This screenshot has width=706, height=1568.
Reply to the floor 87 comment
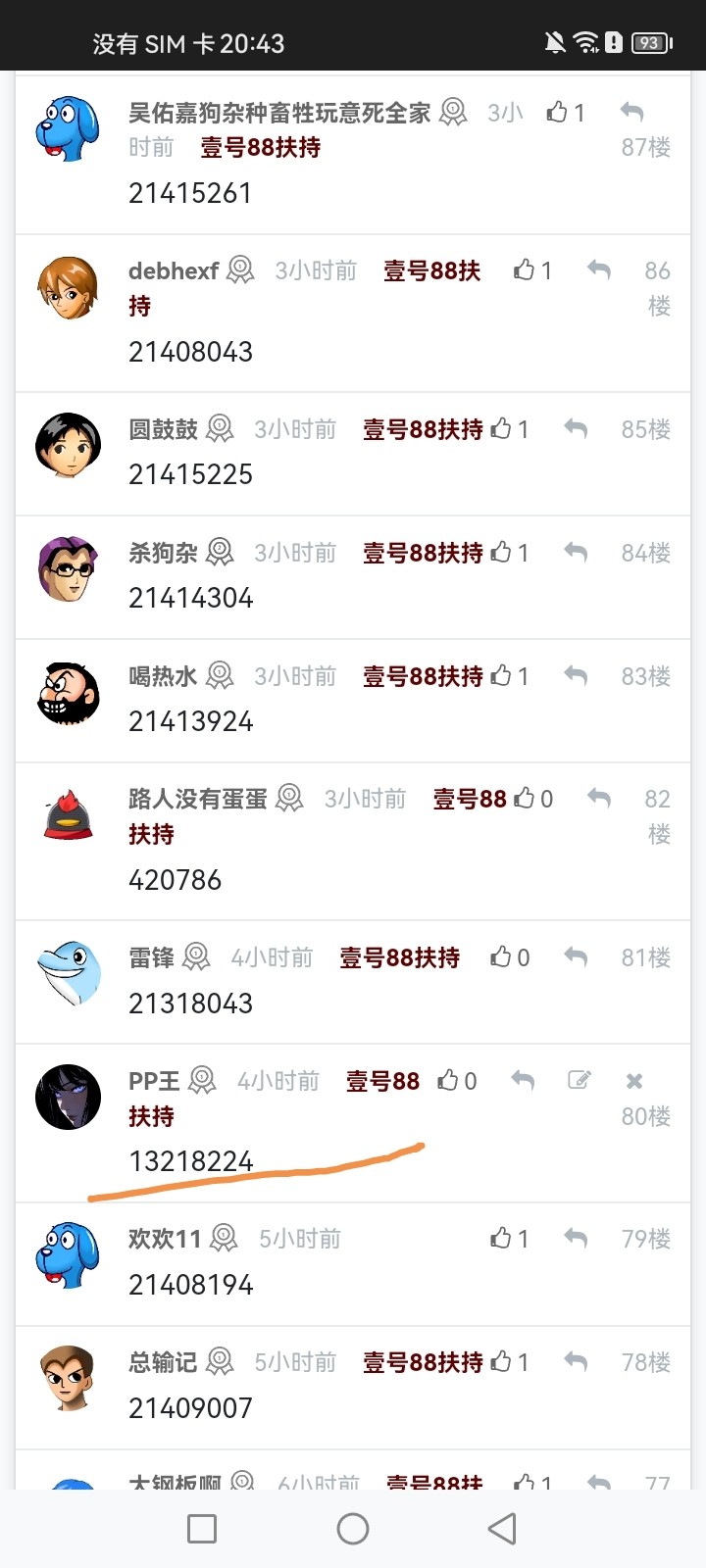pos(632,112)
